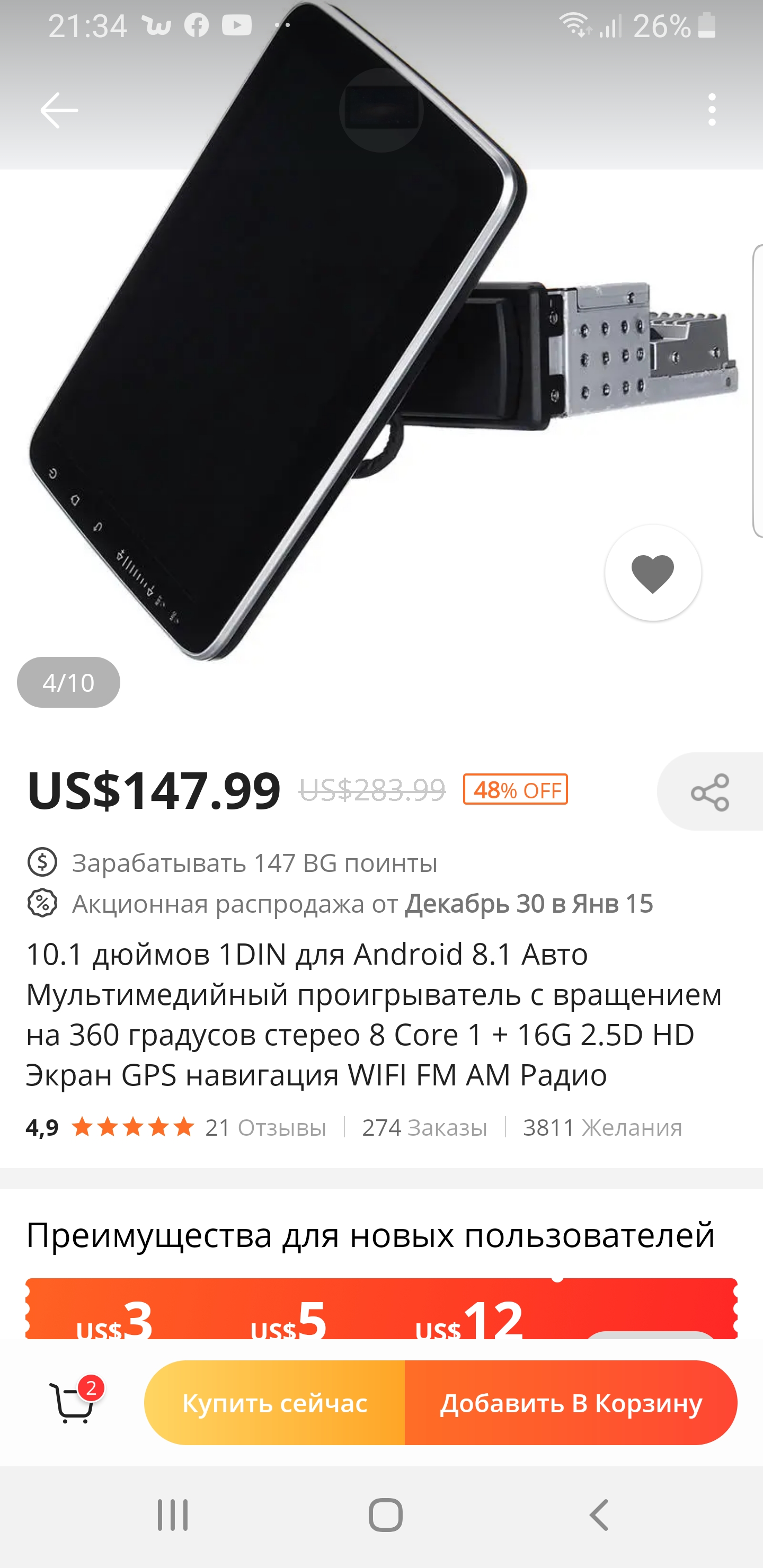Tap Купить сейчас to buy now
This screenshot has height=1568, width=763.
274,1403
